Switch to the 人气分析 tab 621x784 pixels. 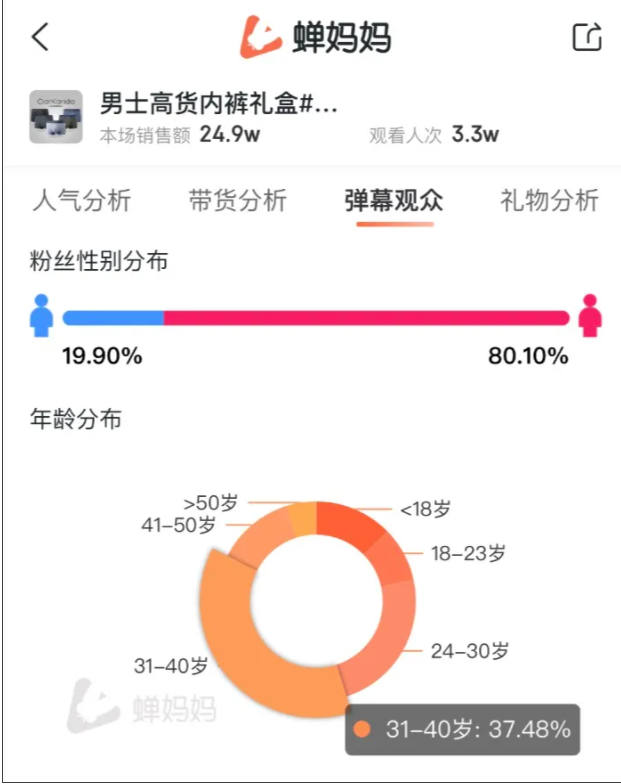click(81, 200)
